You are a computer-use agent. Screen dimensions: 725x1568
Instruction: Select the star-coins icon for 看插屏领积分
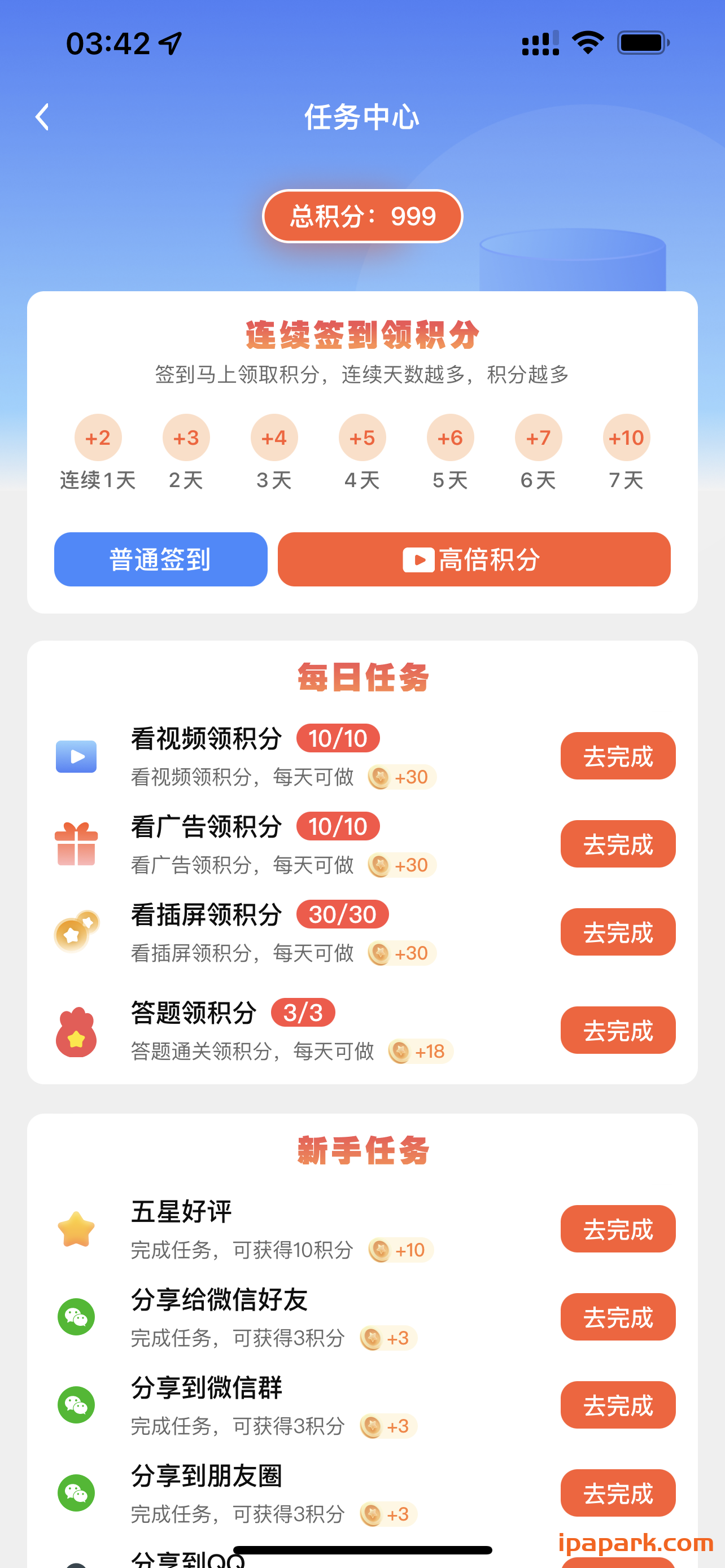point(76,932)
